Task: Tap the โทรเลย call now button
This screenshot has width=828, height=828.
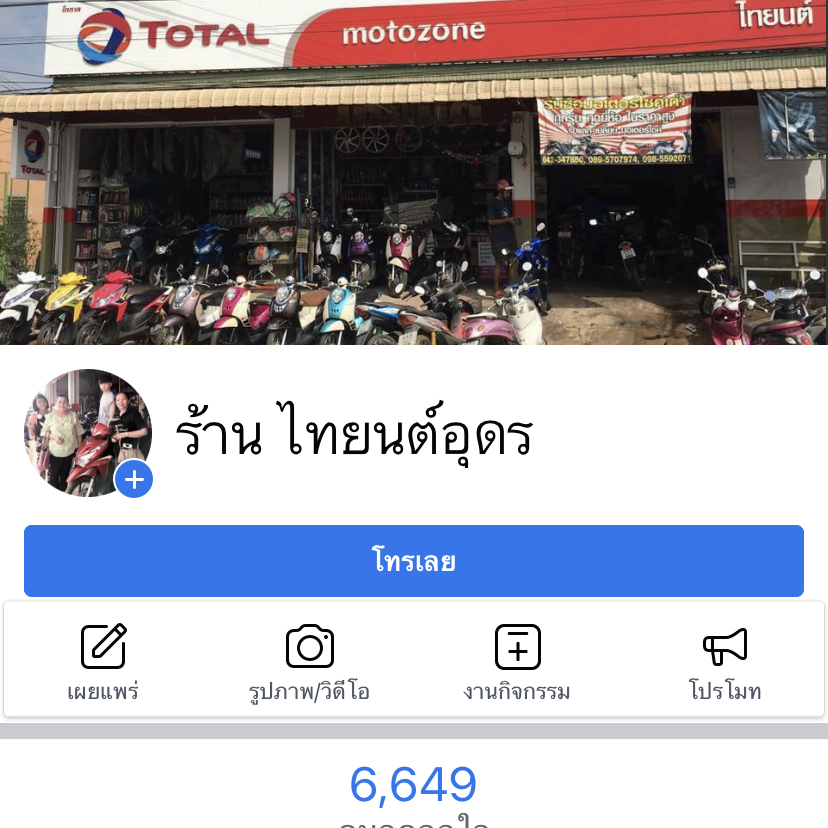Action: pos(414,561)
